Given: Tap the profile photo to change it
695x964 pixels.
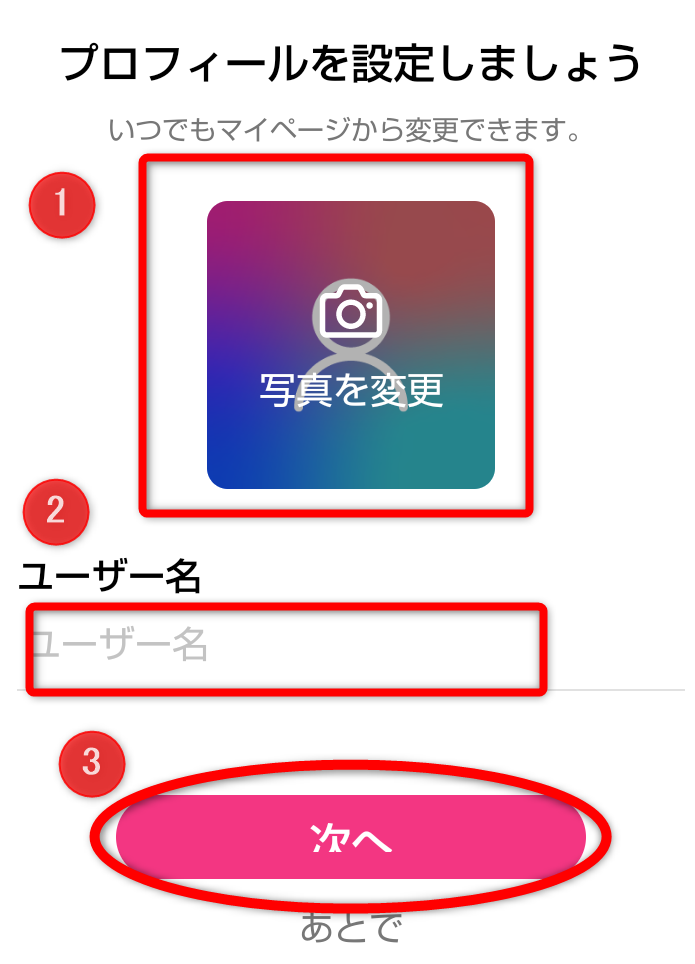Looking at the screenshot, I should pos(350,345).
